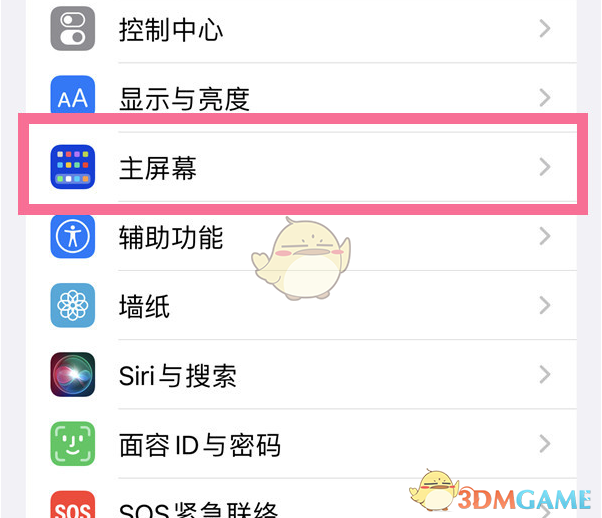Select the 主屏幕 row
602x518 pixels.
pos(300,167)
